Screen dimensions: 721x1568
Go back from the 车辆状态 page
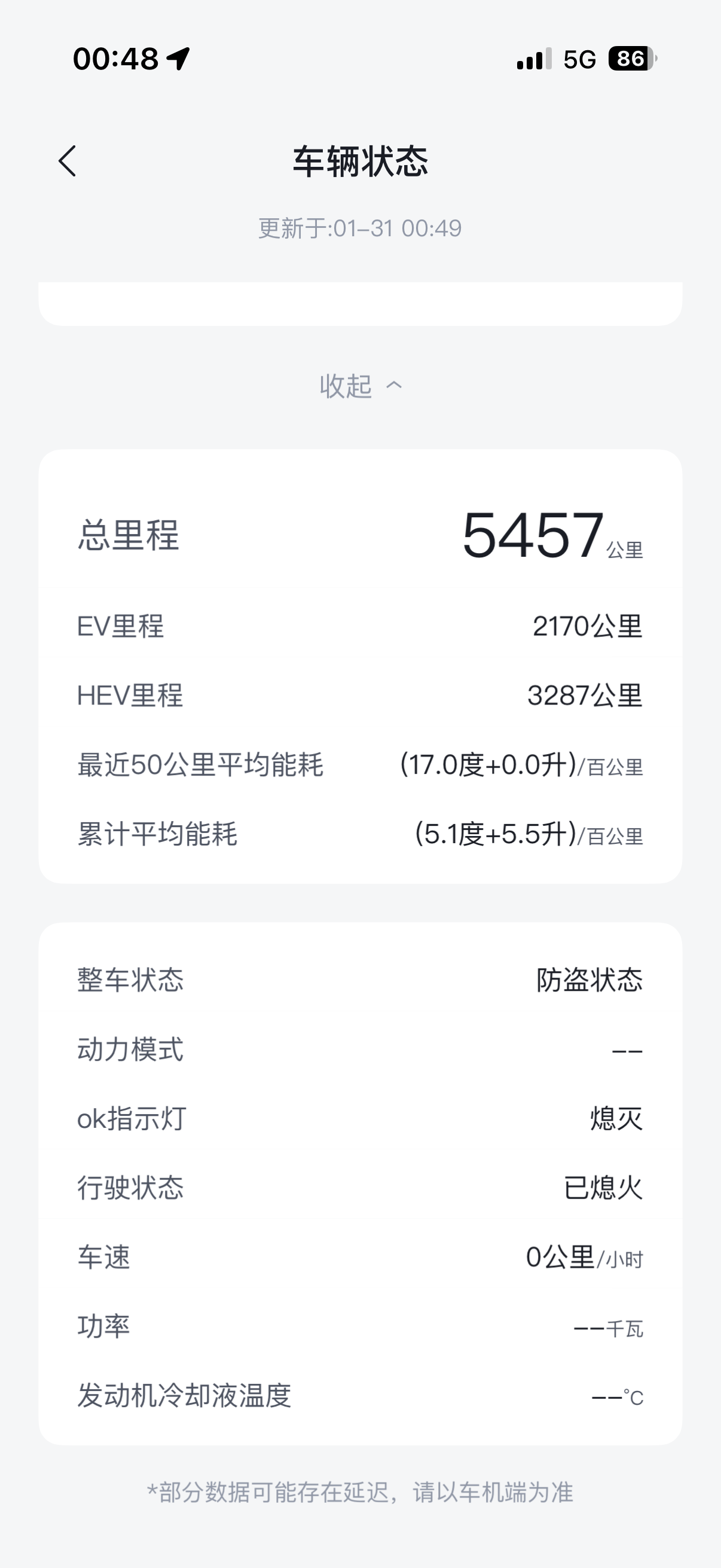[67, 161]
